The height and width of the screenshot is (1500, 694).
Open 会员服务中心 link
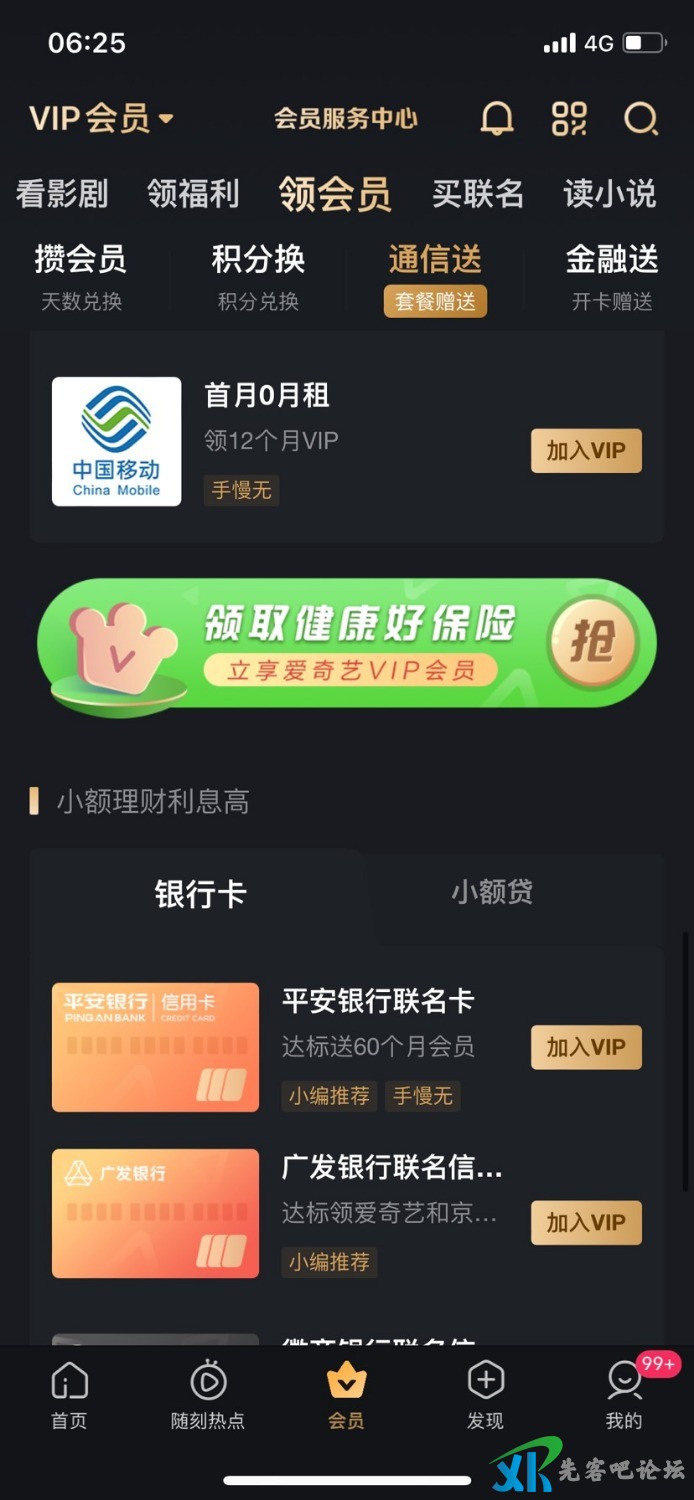tap(346, 119)
